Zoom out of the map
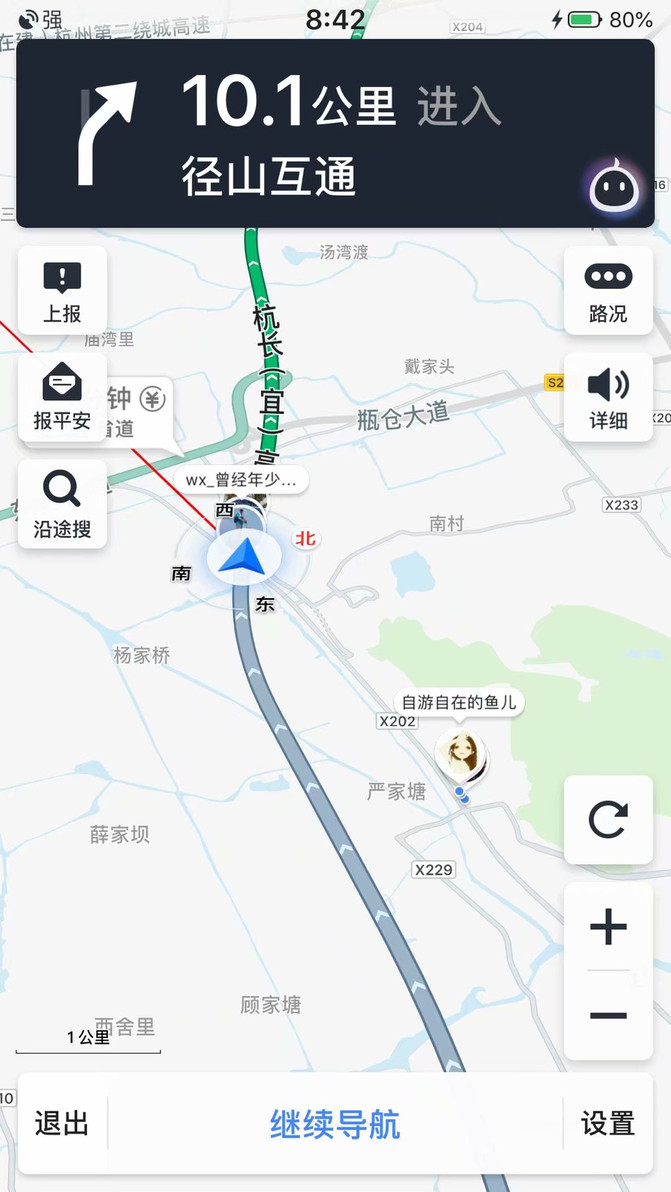671x1192 pixels. (608, 1015)
